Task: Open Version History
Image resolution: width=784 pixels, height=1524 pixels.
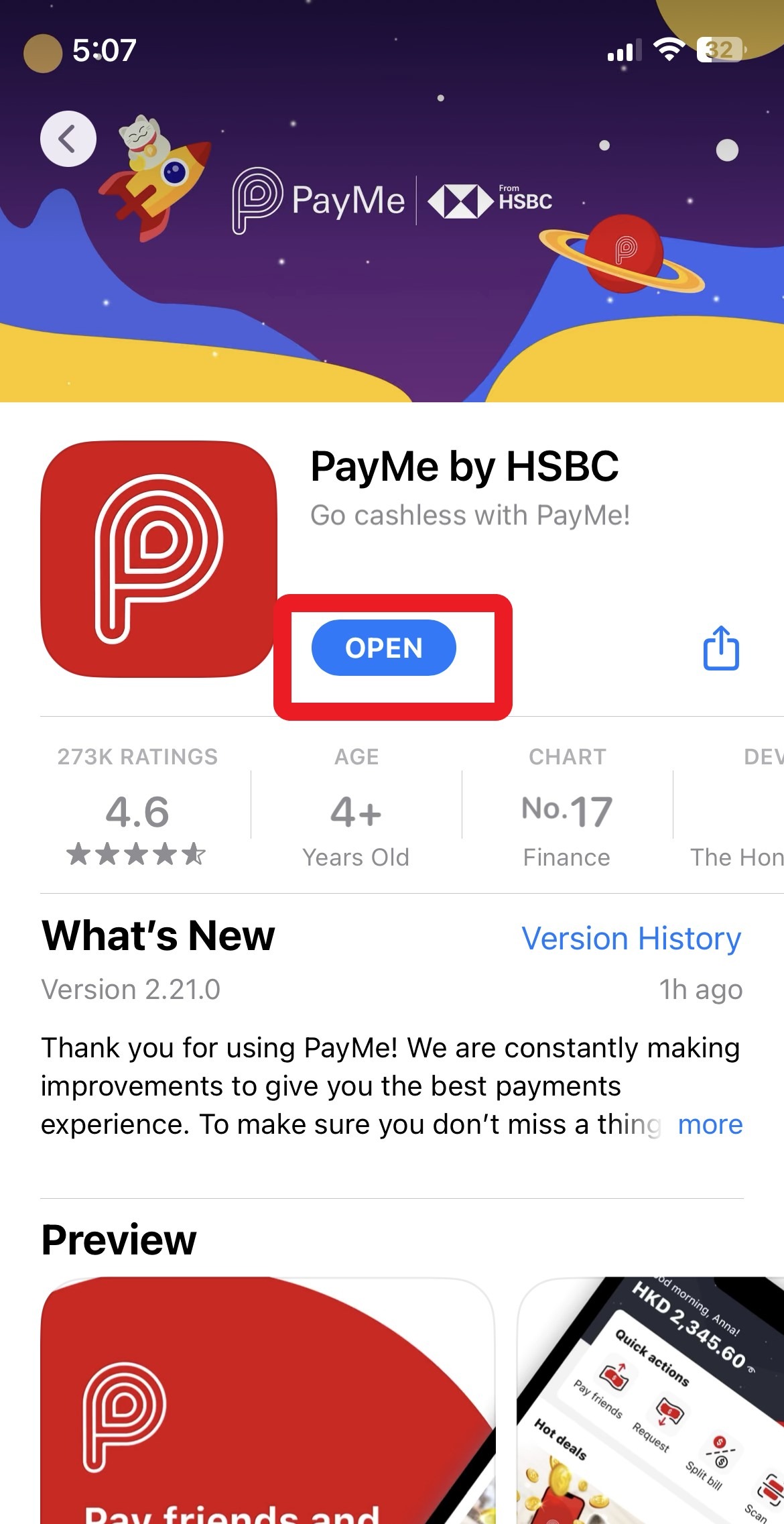Action: (631, 938)
